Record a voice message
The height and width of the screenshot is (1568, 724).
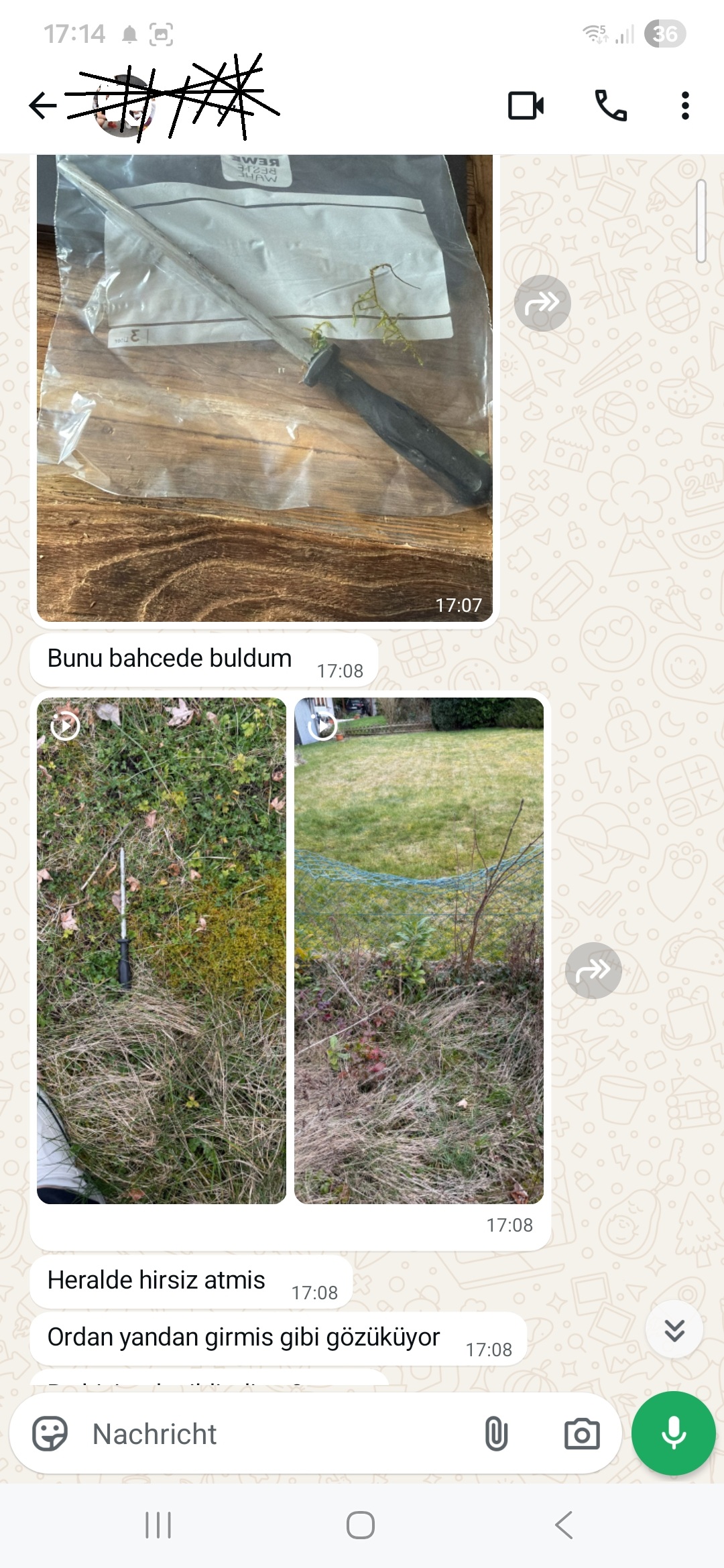(x=673, y=1433)
